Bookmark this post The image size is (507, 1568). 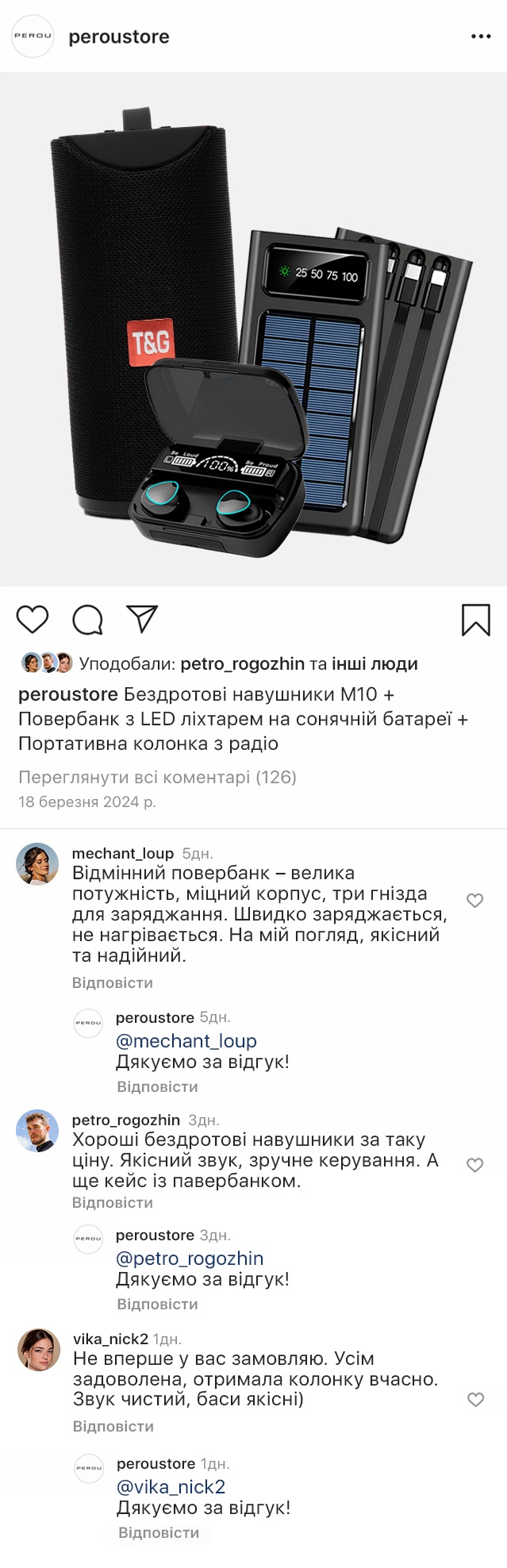[x=476, y=620]
